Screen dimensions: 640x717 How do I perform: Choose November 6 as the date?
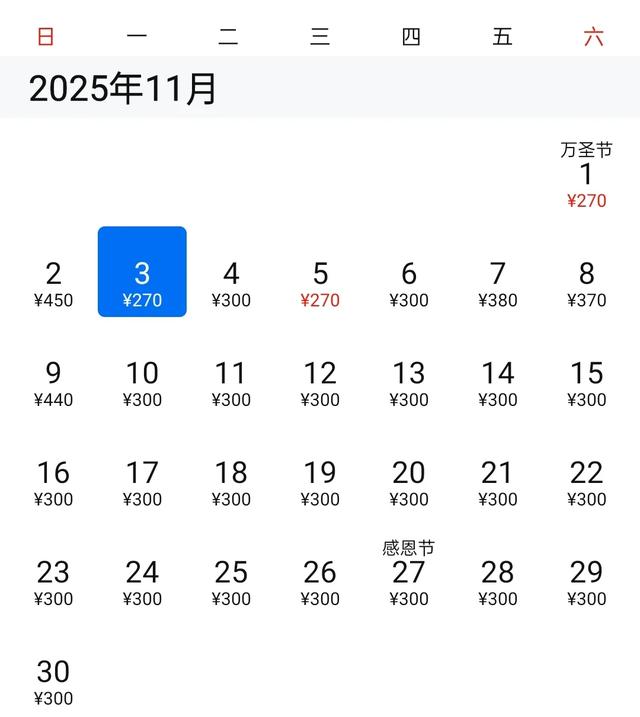coord(408,283)
